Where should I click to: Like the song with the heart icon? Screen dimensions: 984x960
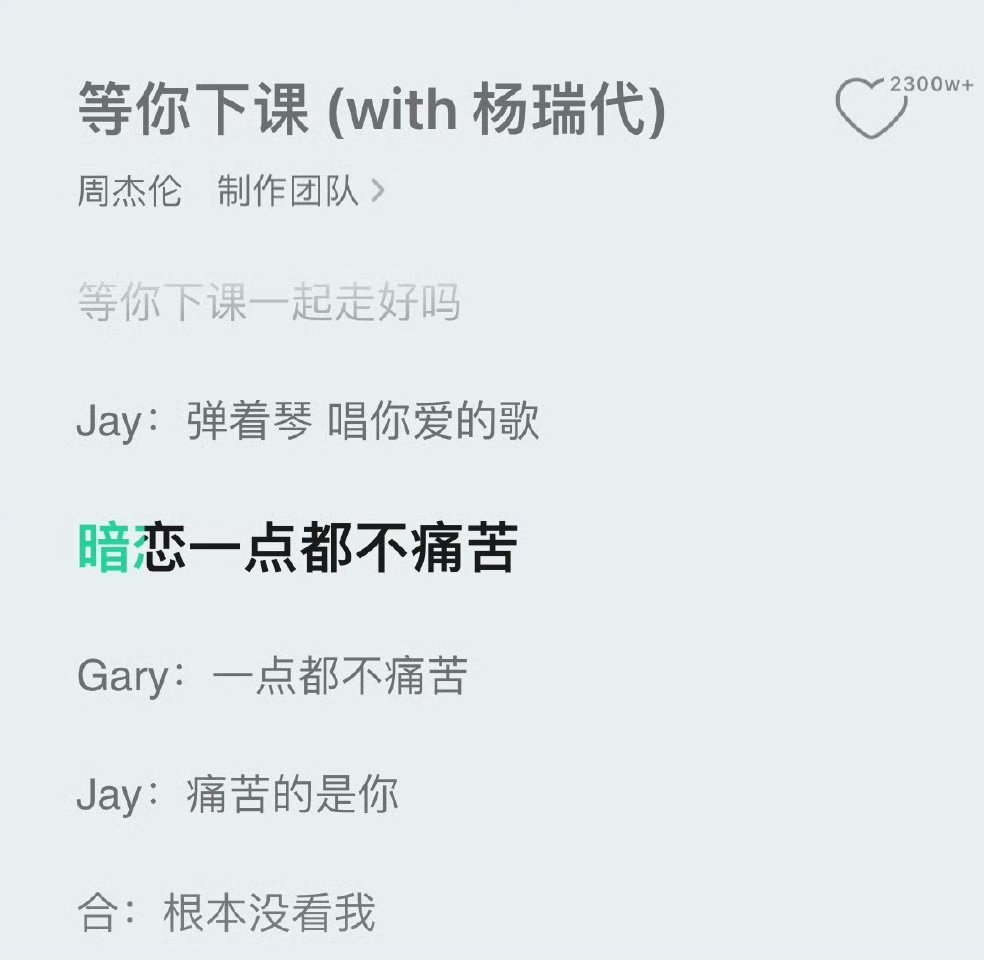coord(871,107)
